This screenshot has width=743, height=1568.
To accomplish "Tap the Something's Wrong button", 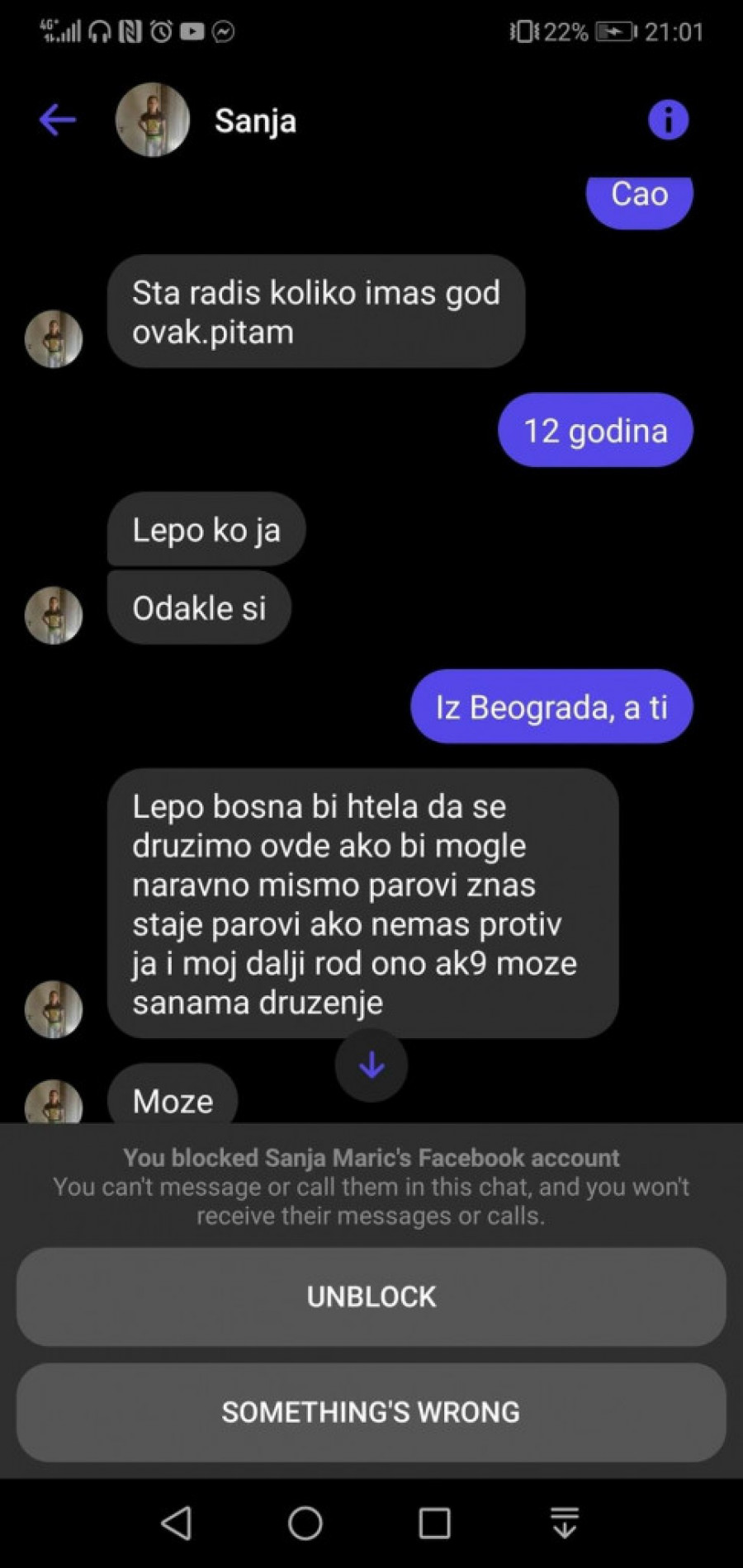I will point(371,1412).
